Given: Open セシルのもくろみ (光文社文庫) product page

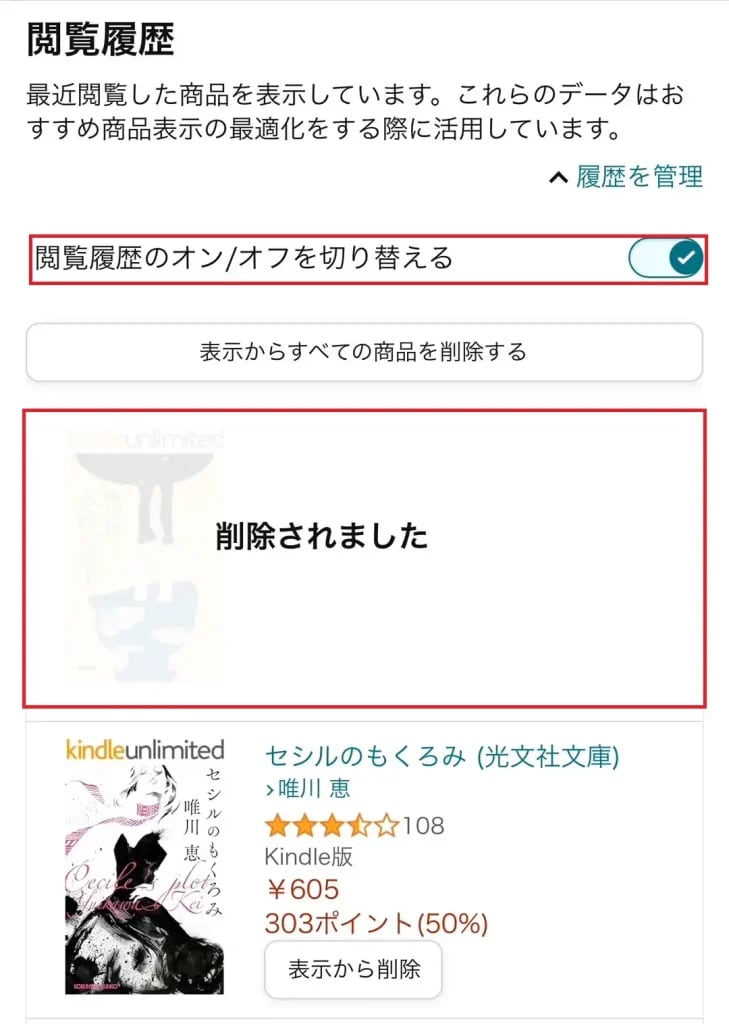Looking at the screenshot, I should [442, 756].
